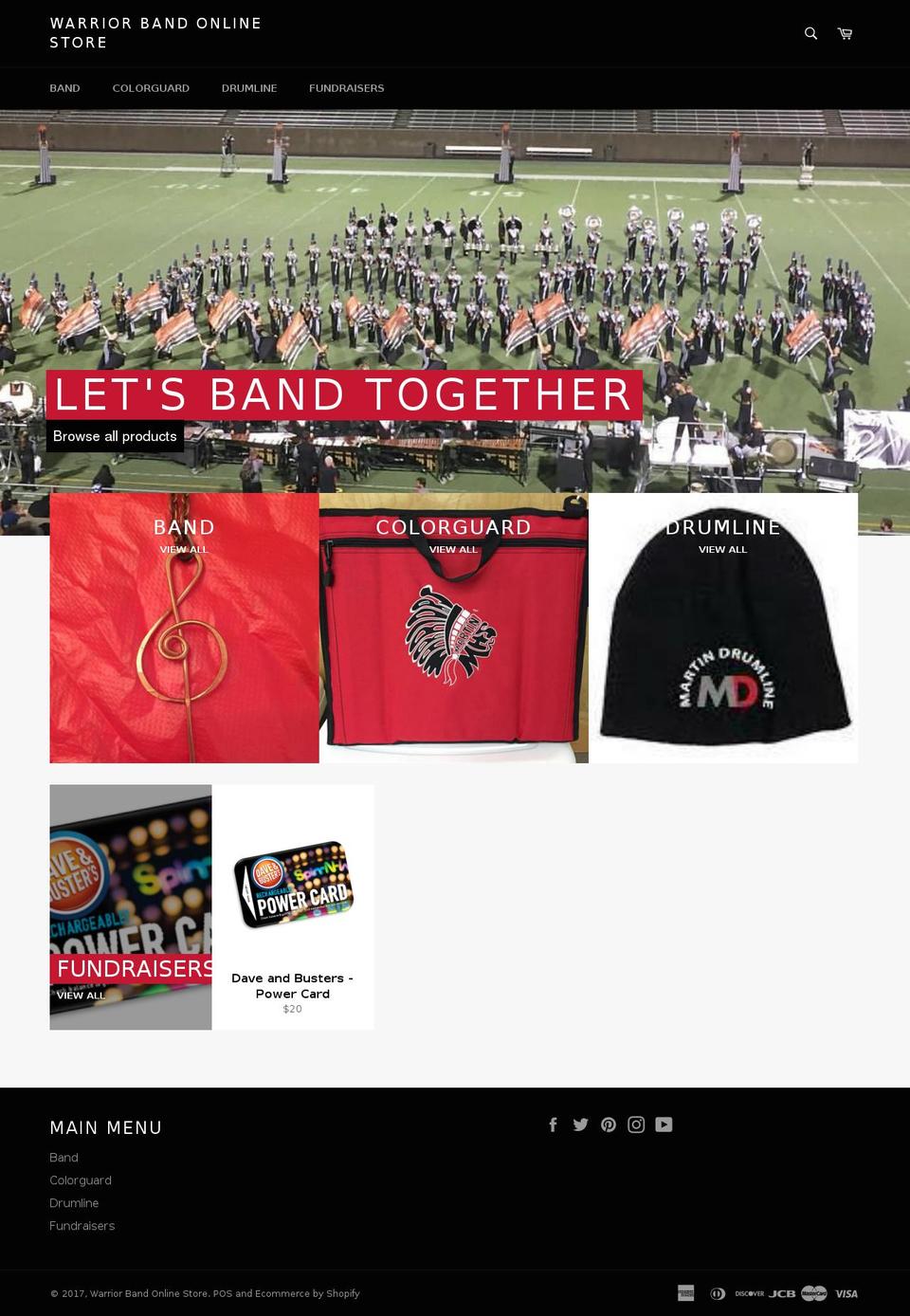The height and width of the screenshot is (1316, 910).
Task: Open the Twitter social icon
Action: 580,1124
